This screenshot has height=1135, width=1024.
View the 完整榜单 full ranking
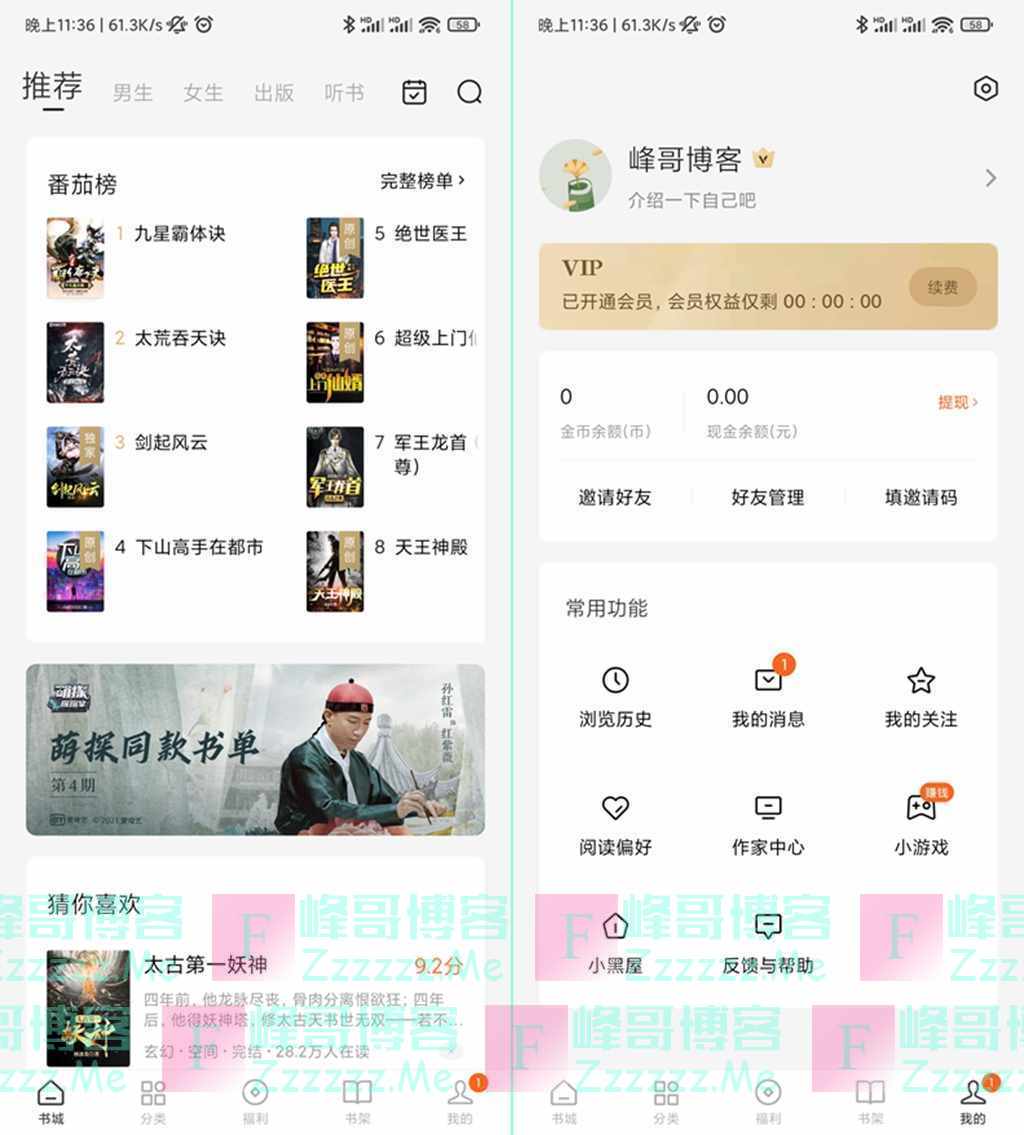pos(422,181)
